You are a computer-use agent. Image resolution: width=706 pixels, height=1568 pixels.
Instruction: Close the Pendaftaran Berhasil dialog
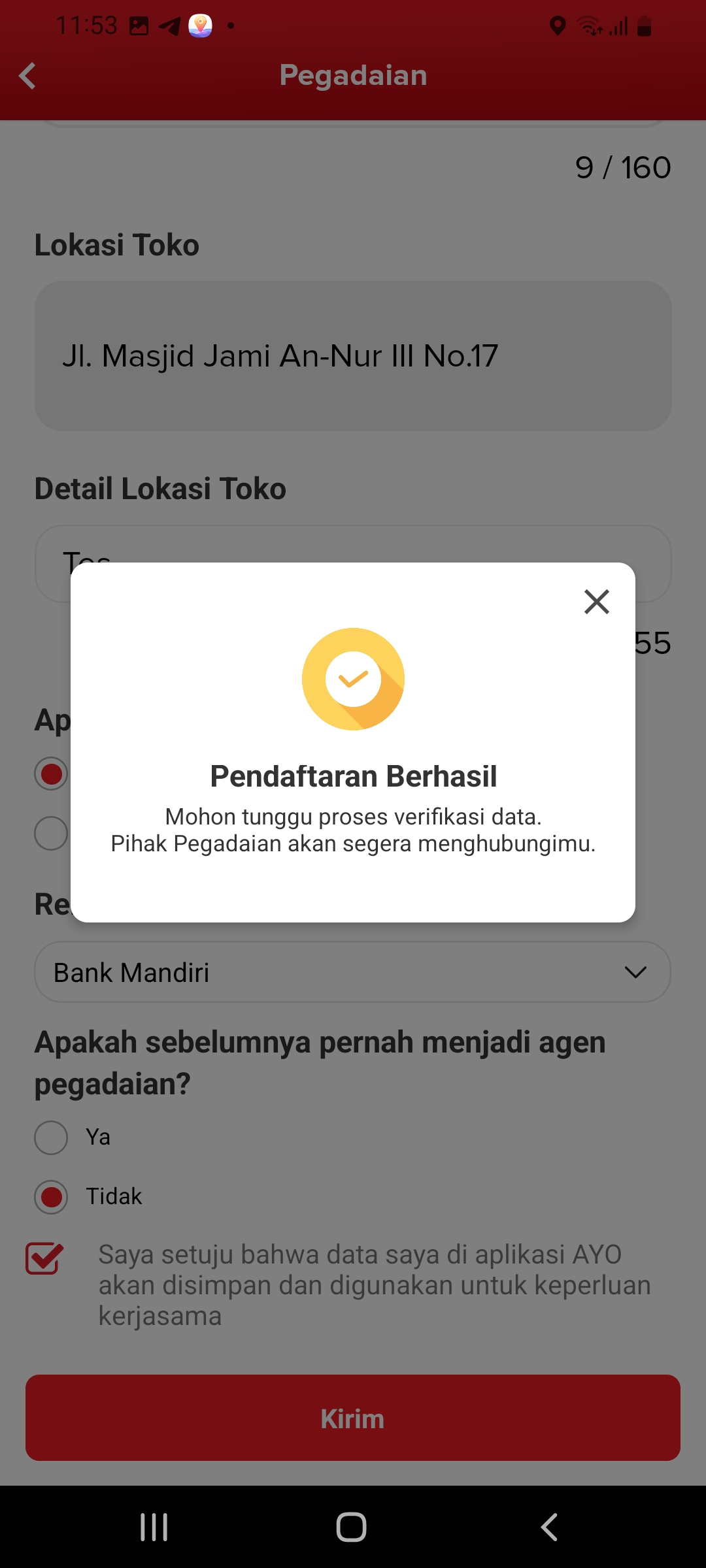pyautogui.click(x=596, y=602)
